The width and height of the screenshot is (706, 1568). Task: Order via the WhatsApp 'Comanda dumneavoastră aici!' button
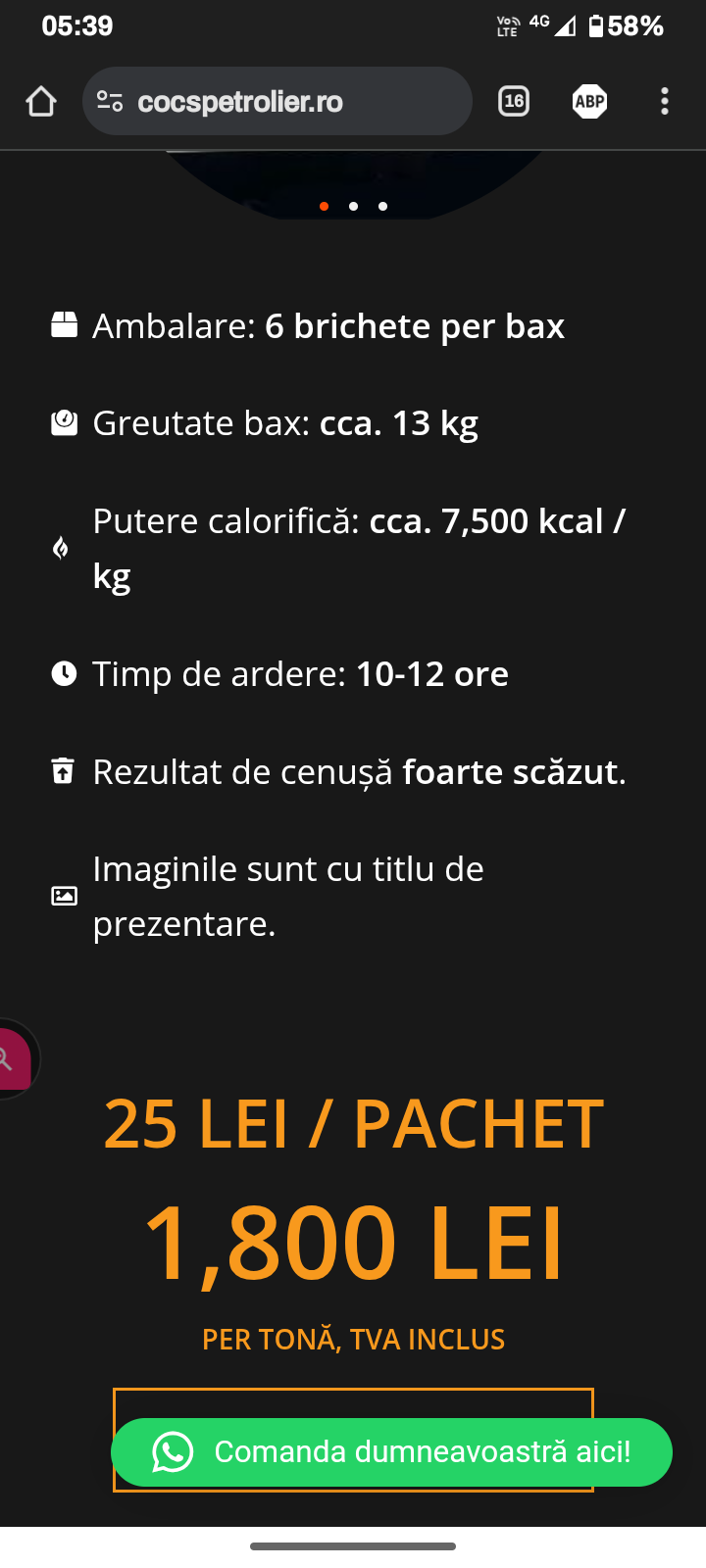coord(392,1451)
